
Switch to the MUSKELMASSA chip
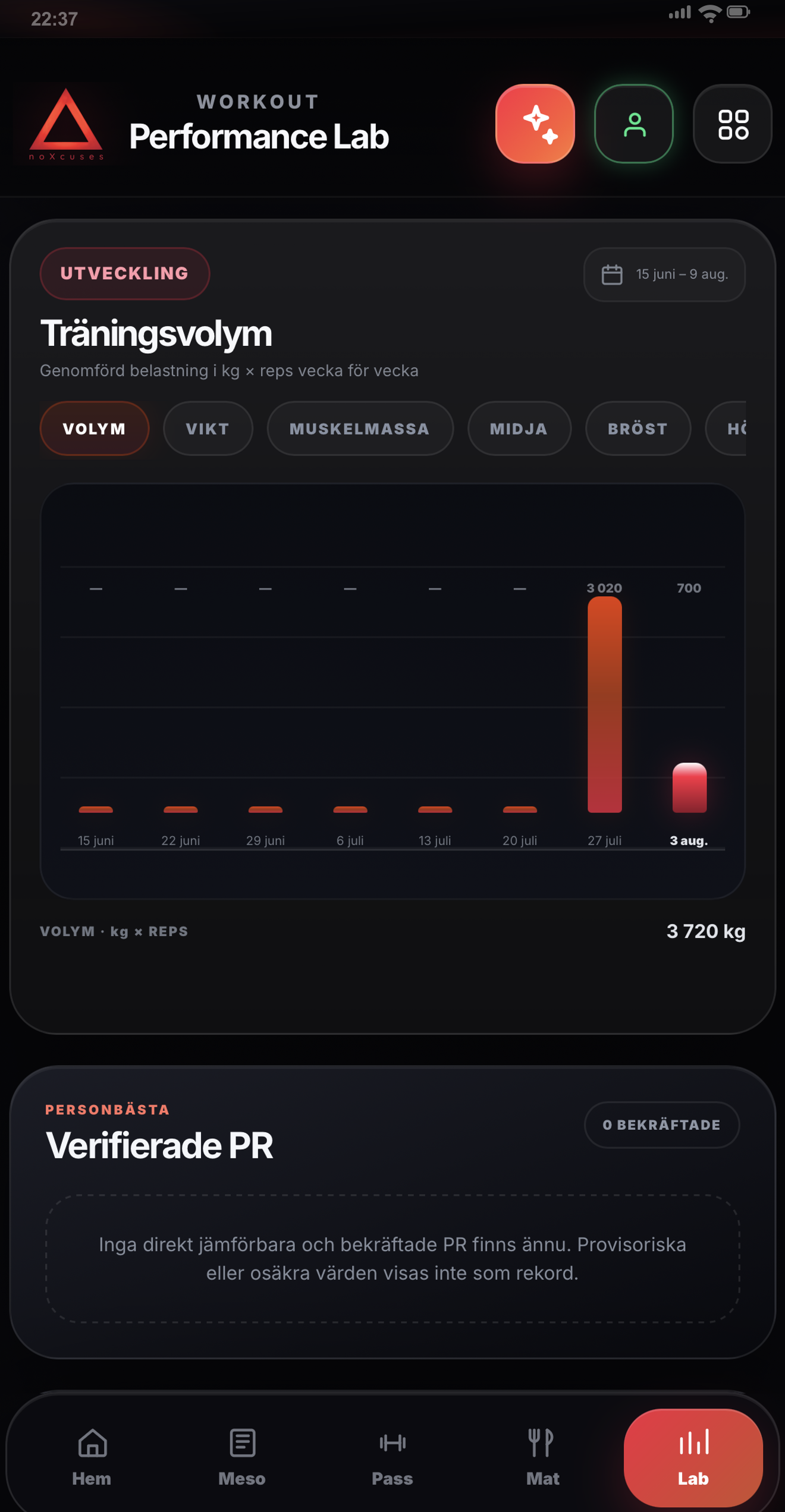pos(360,429)
